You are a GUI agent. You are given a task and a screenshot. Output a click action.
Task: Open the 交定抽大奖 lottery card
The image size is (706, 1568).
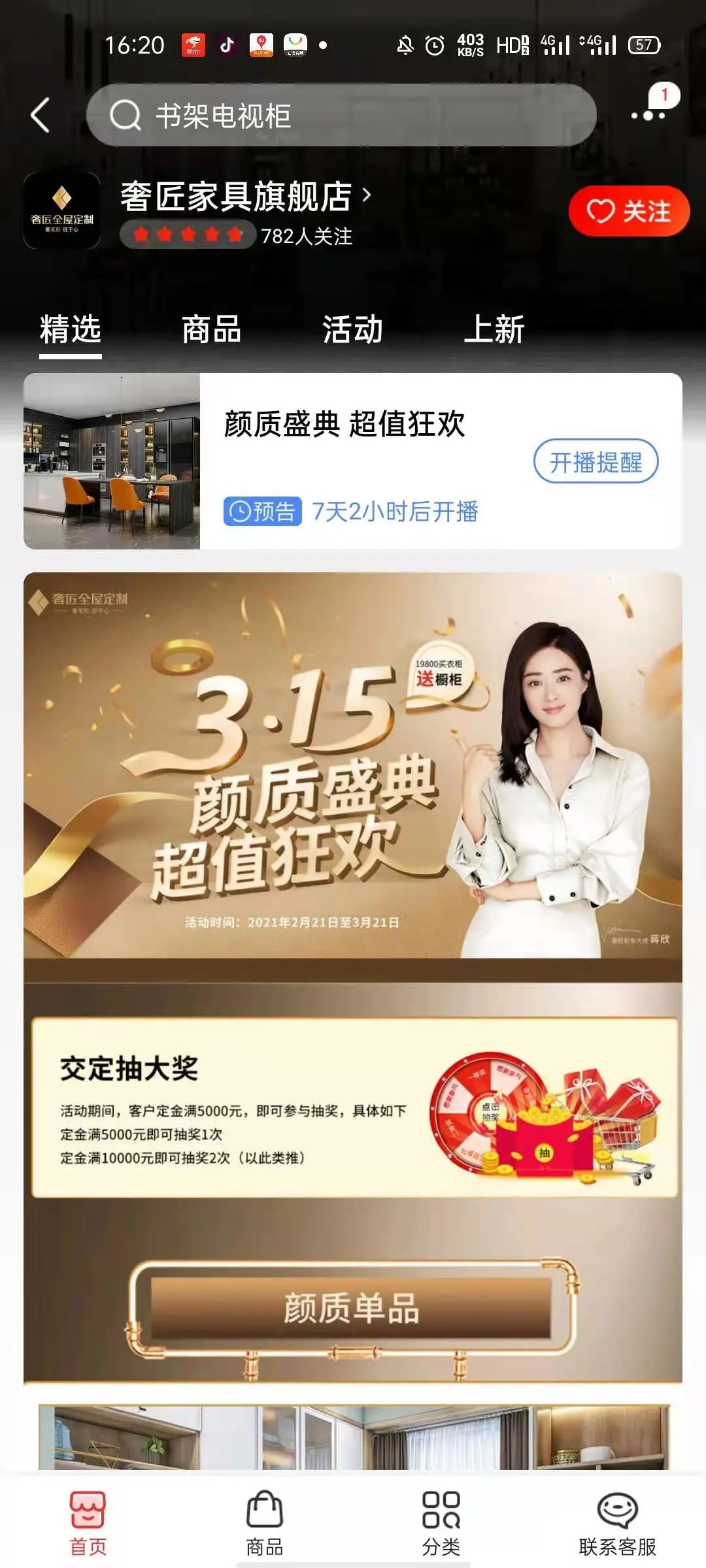coord(353,1108)
